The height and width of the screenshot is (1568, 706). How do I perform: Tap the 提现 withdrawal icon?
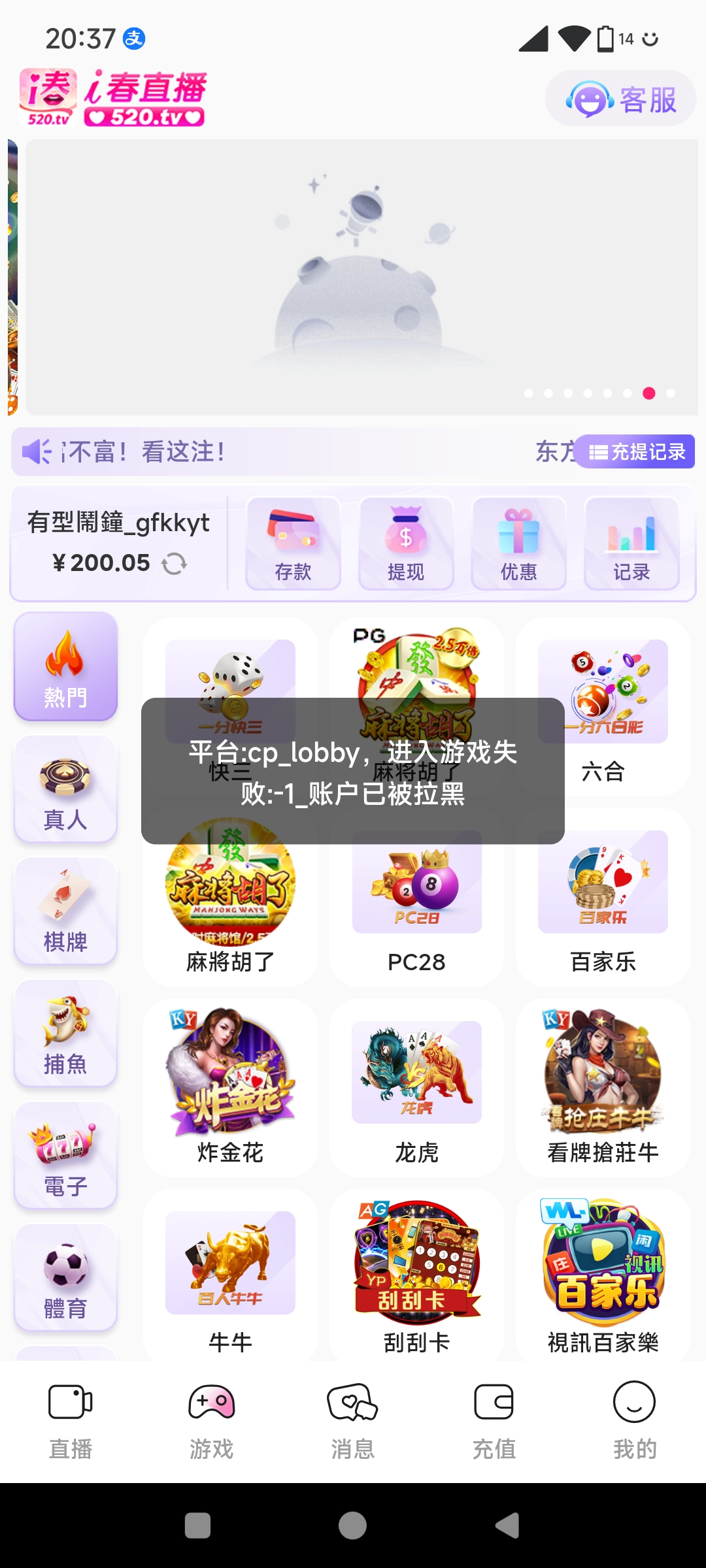[x=406, y=542]
